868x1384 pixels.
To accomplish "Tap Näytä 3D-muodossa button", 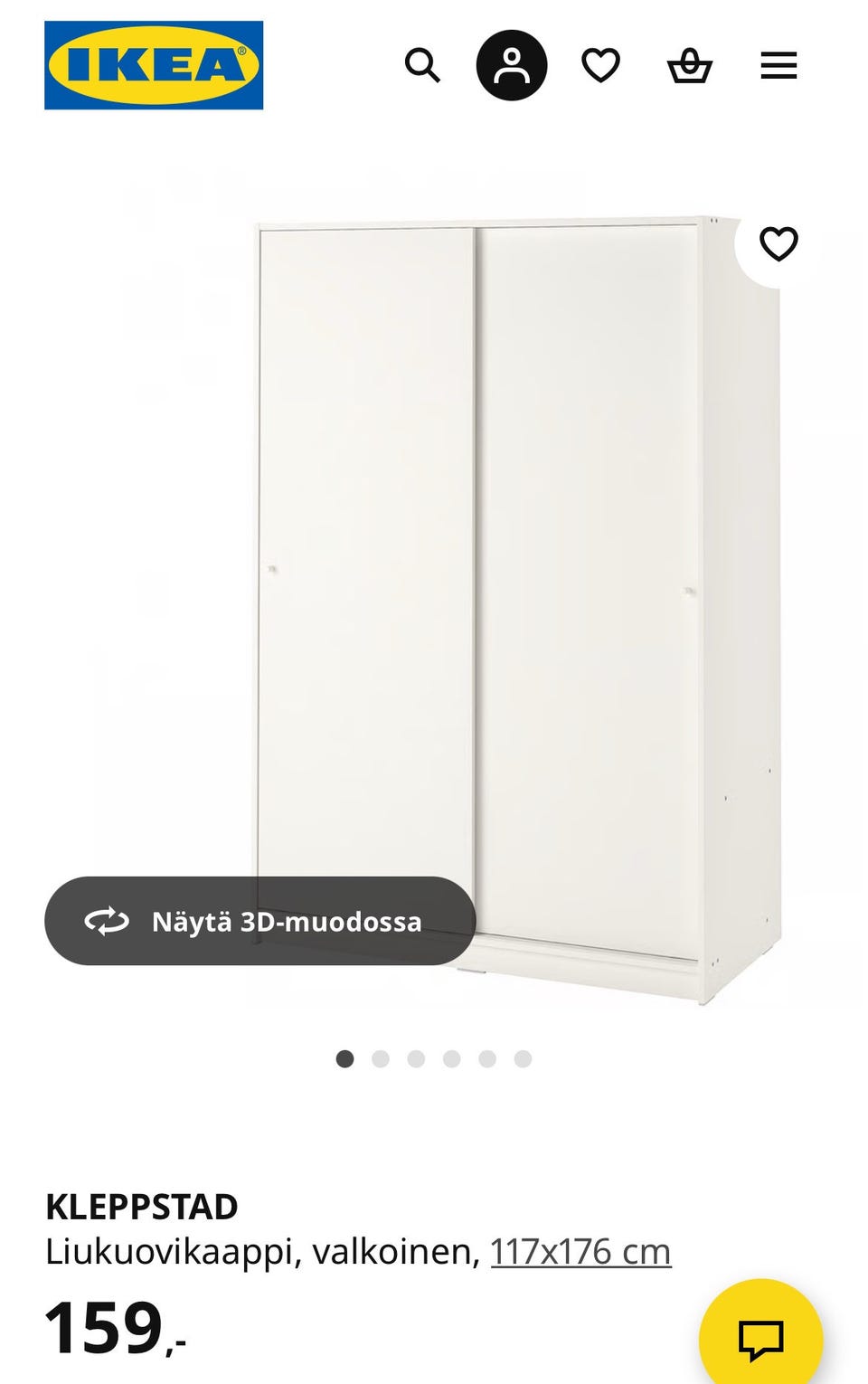I will [260, 921].
